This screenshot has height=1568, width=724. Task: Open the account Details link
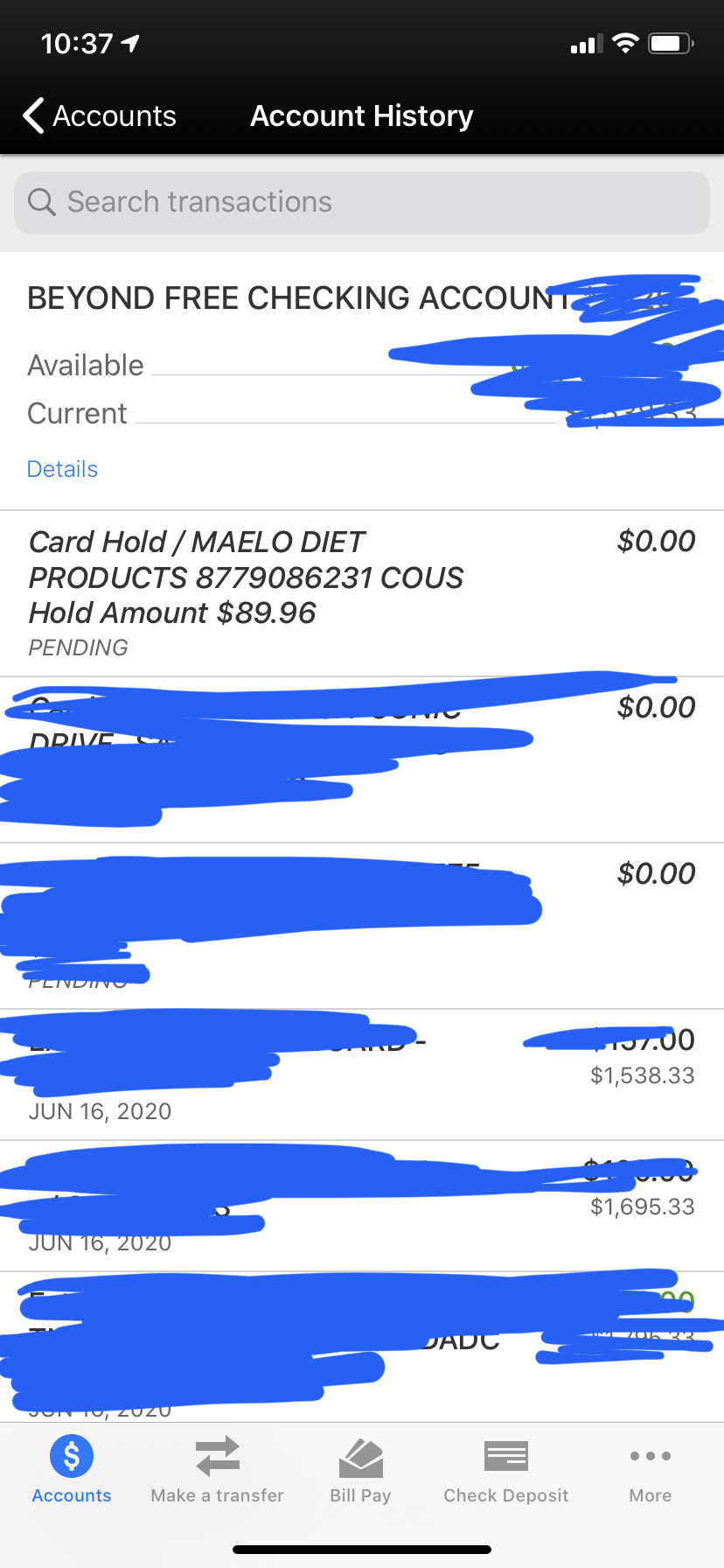tap(62, 469)
